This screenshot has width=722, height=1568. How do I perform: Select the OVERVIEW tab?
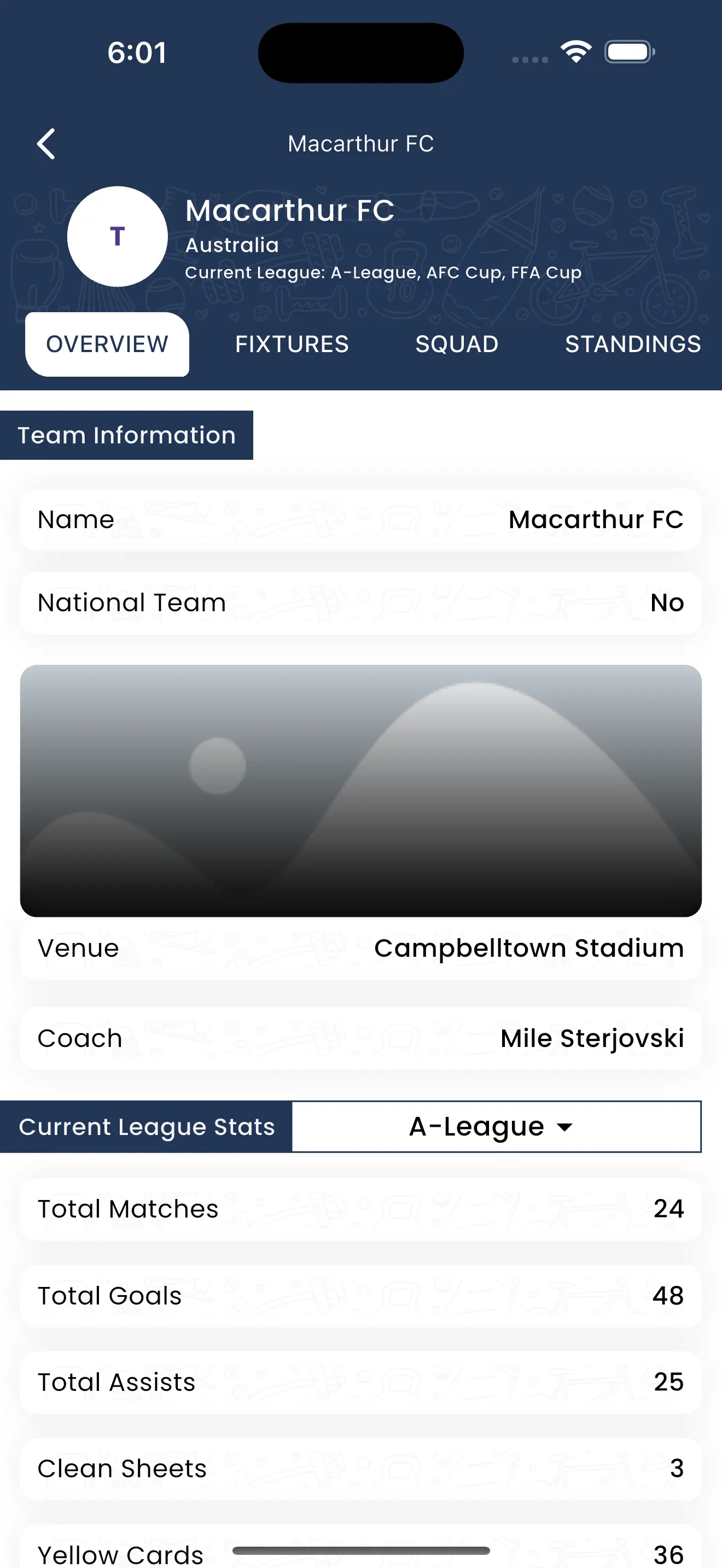coord(107,344)
